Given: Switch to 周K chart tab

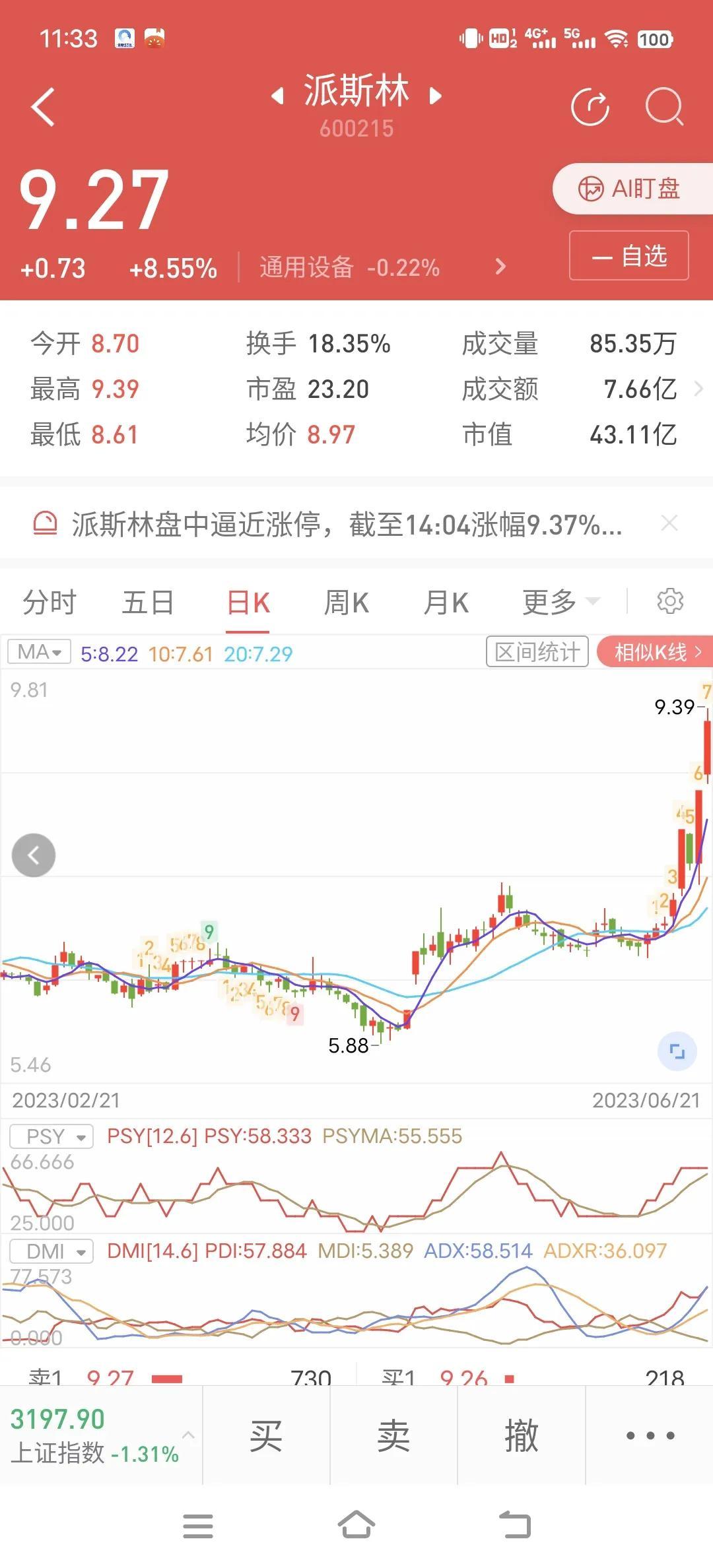Looking at the screenshot, I should pos(347,603).
